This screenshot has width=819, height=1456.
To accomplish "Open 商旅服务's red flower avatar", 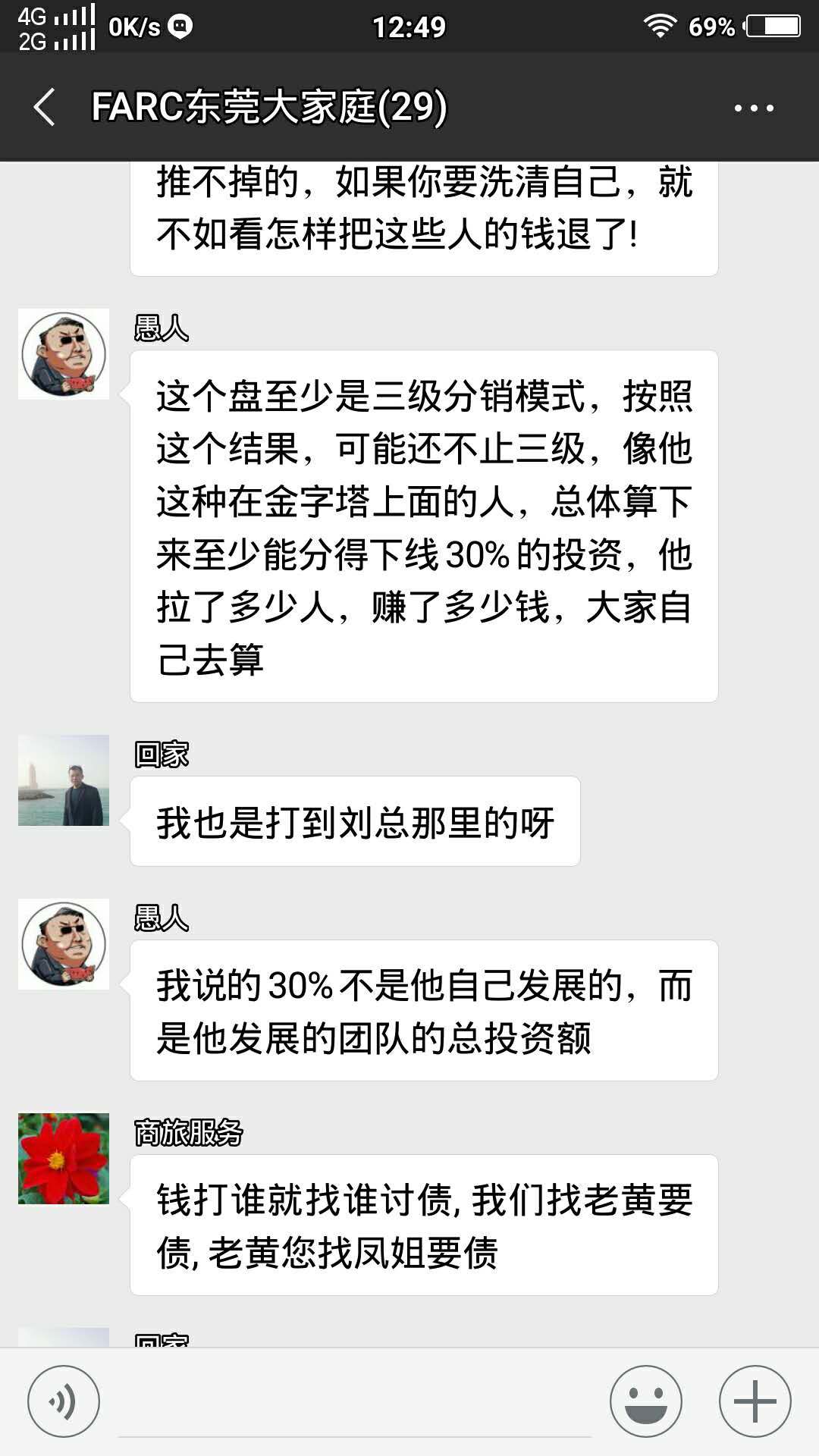I will [64, 1159].
